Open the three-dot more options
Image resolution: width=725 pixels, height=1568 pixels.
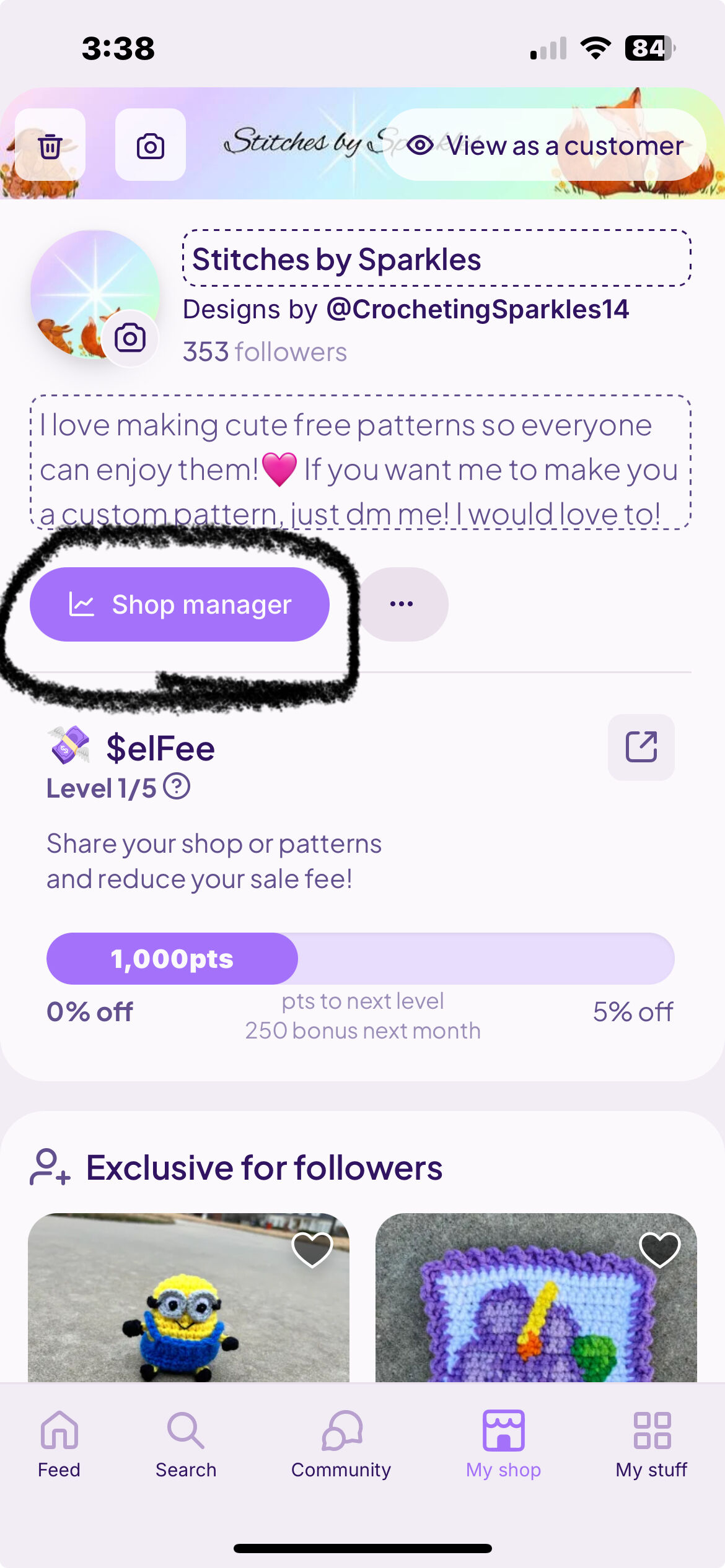pos(402,604)
